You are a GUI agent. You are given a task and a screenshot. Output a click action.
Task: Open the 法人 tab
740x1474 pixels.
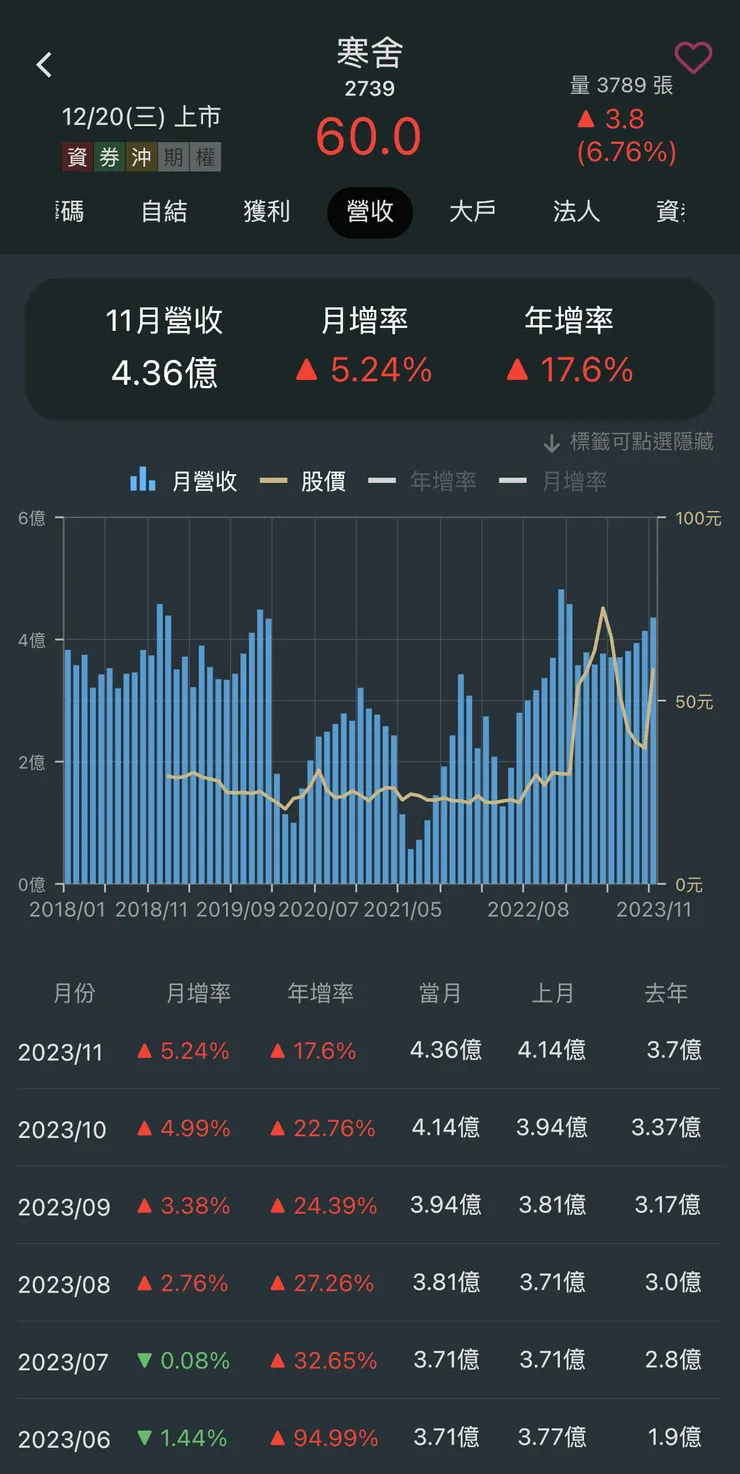[575, 212]
